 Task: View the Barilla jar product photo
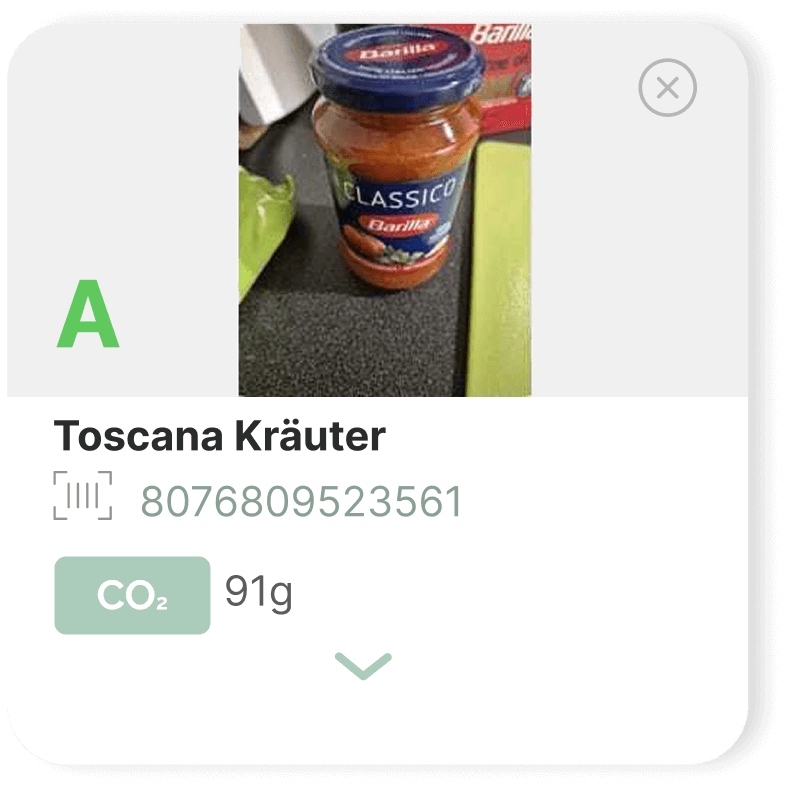coord(384,210)
